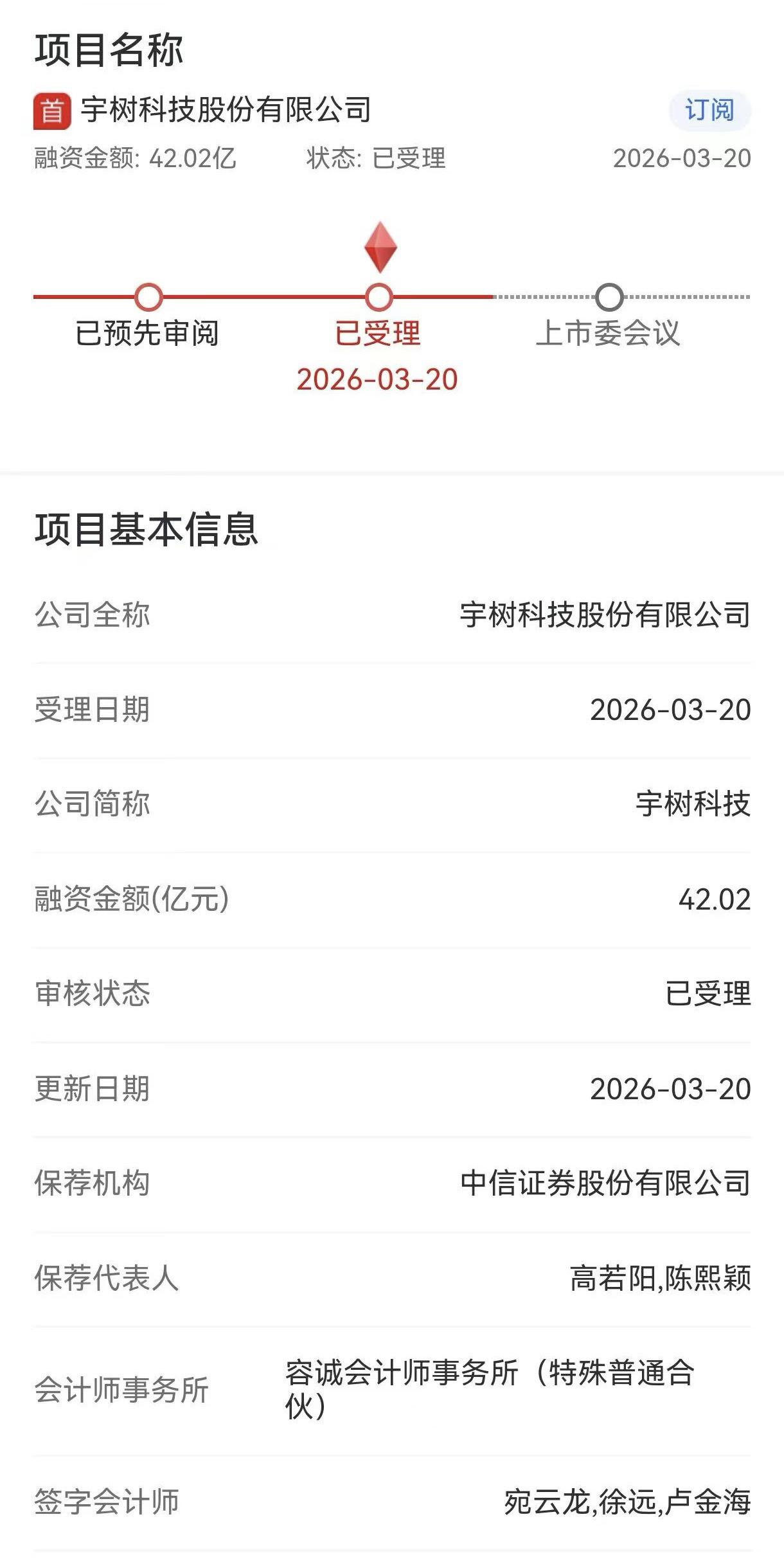Tap 订阅 to subscribe to this project

tap(709, 109)
